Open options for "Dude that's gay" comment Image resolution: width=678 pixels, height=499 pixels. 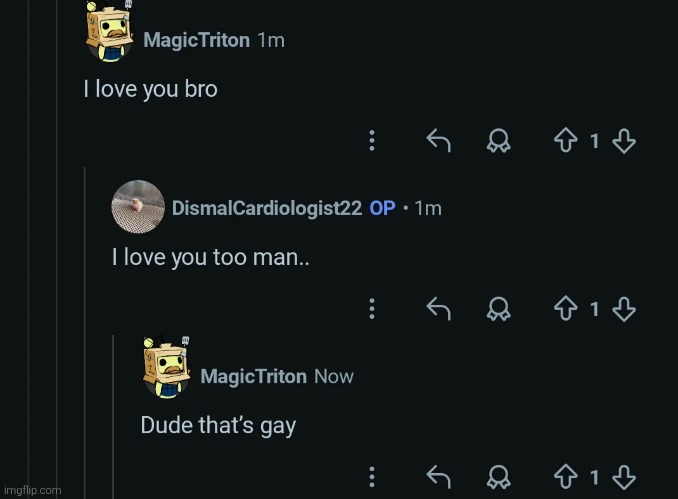tap(372, 477)
